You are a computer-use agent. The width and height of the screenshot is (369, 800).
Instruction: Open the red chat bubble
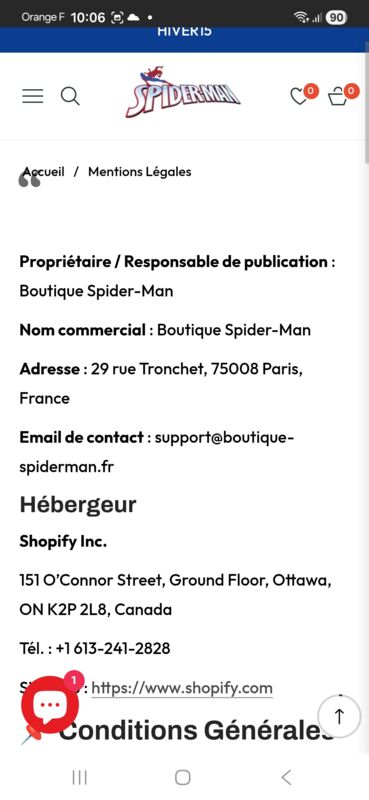pos(50,705)
